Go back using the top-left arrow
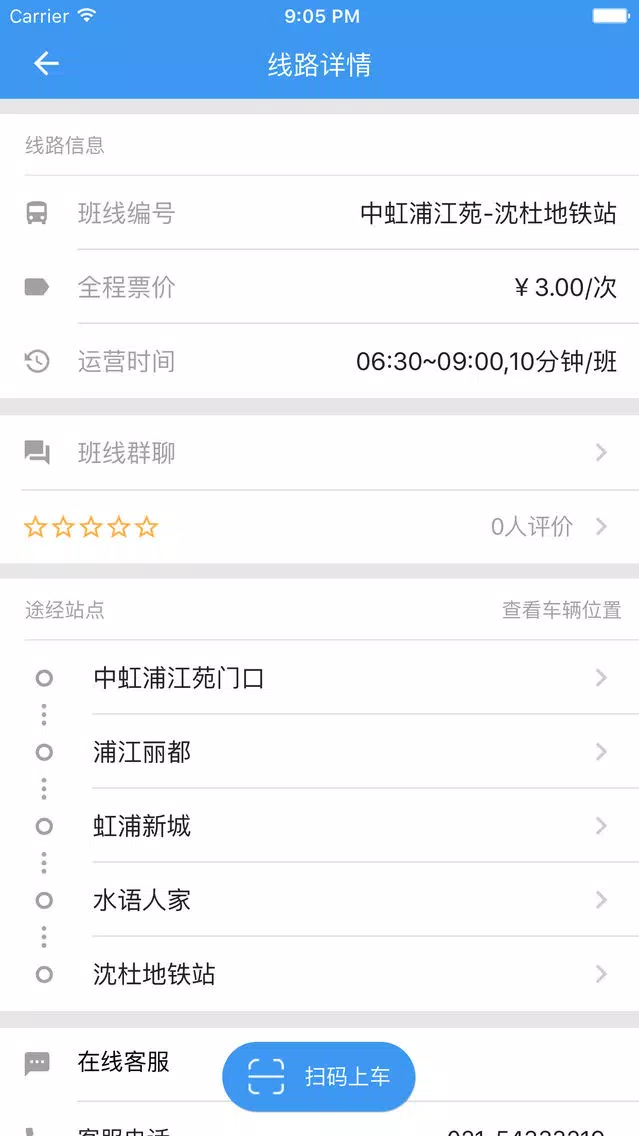This screenshot has width=639, height=1136. [46, 64]
